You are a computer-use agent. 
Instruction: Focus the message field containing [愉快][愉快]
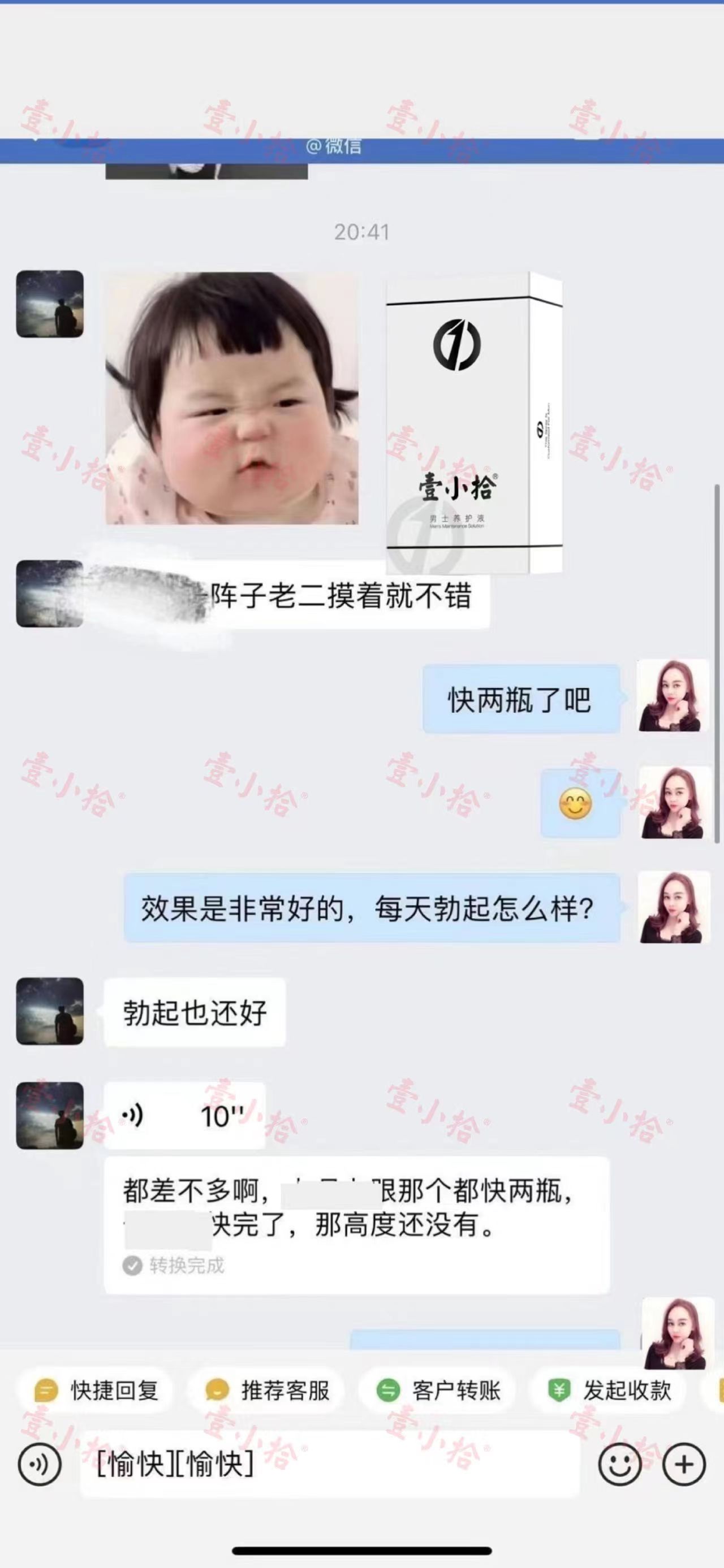tap(329, 1465)
